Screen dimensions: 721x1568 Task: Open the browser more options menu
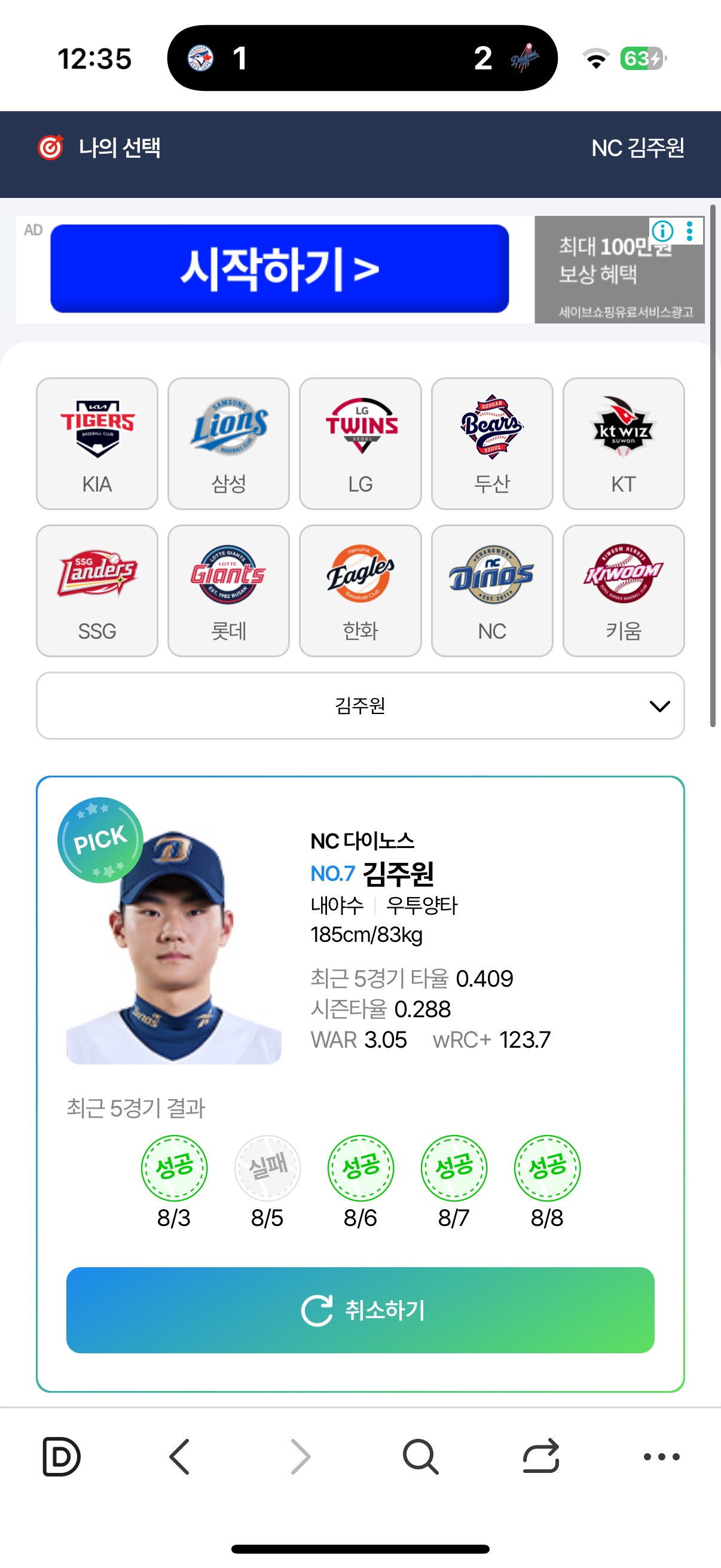(x=661, y=1457)
